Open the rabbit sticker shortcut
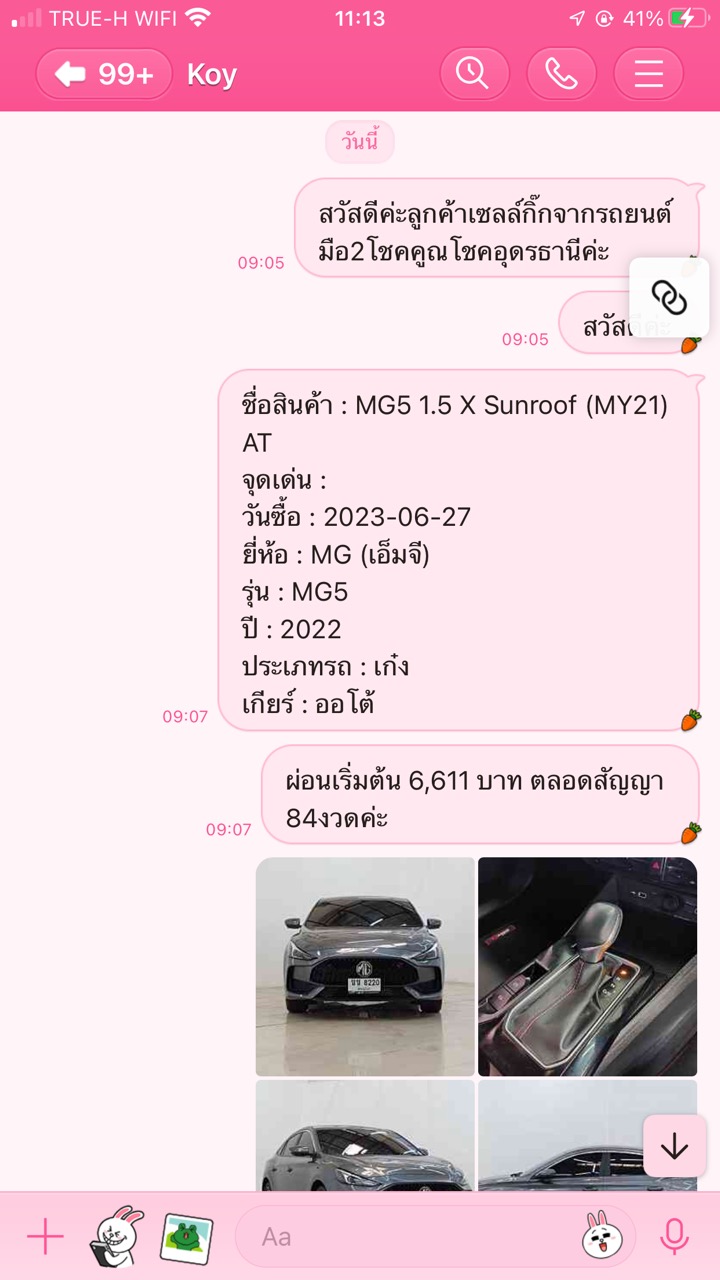720x1280 pixels. point(117,1237)
